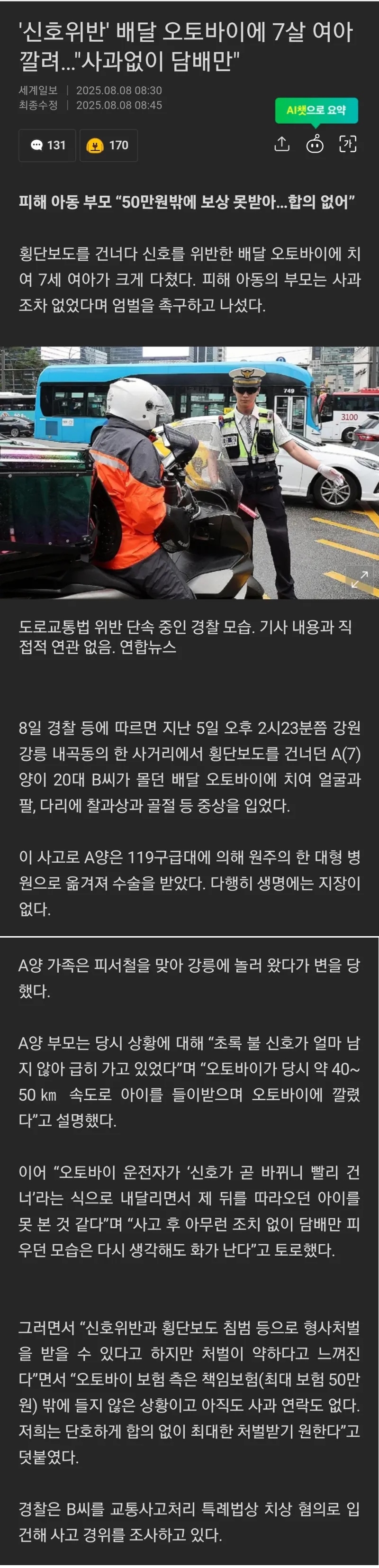
Task: Open the font size setting icon
Action: point(347,144)
